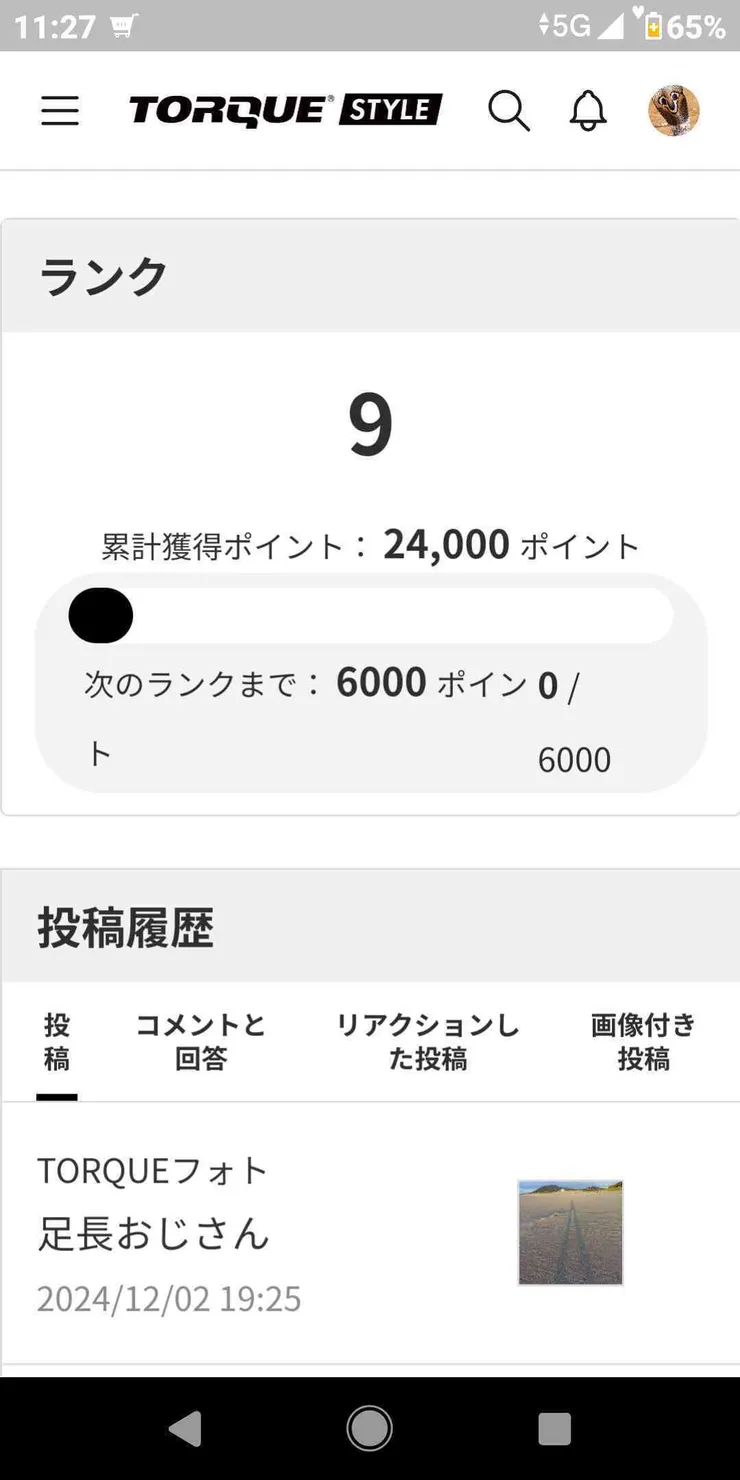Tap the TORQUE STYLE logo
740x1480 pixels.
coord(283,109)
